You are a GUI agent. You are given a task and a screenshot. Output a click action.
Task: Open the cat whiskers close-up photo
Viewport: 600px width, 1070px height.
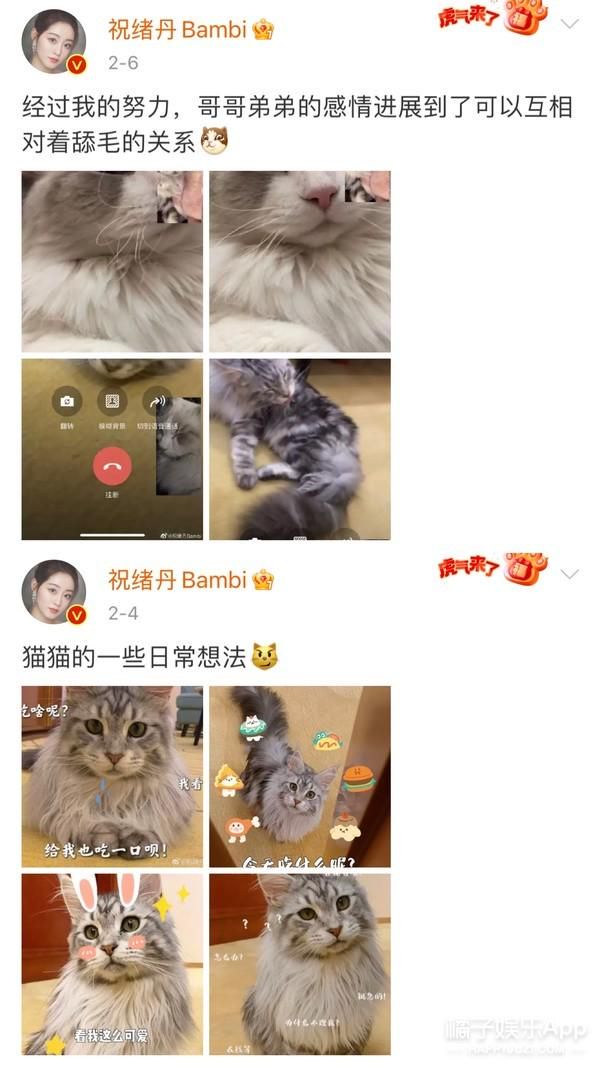112,261
